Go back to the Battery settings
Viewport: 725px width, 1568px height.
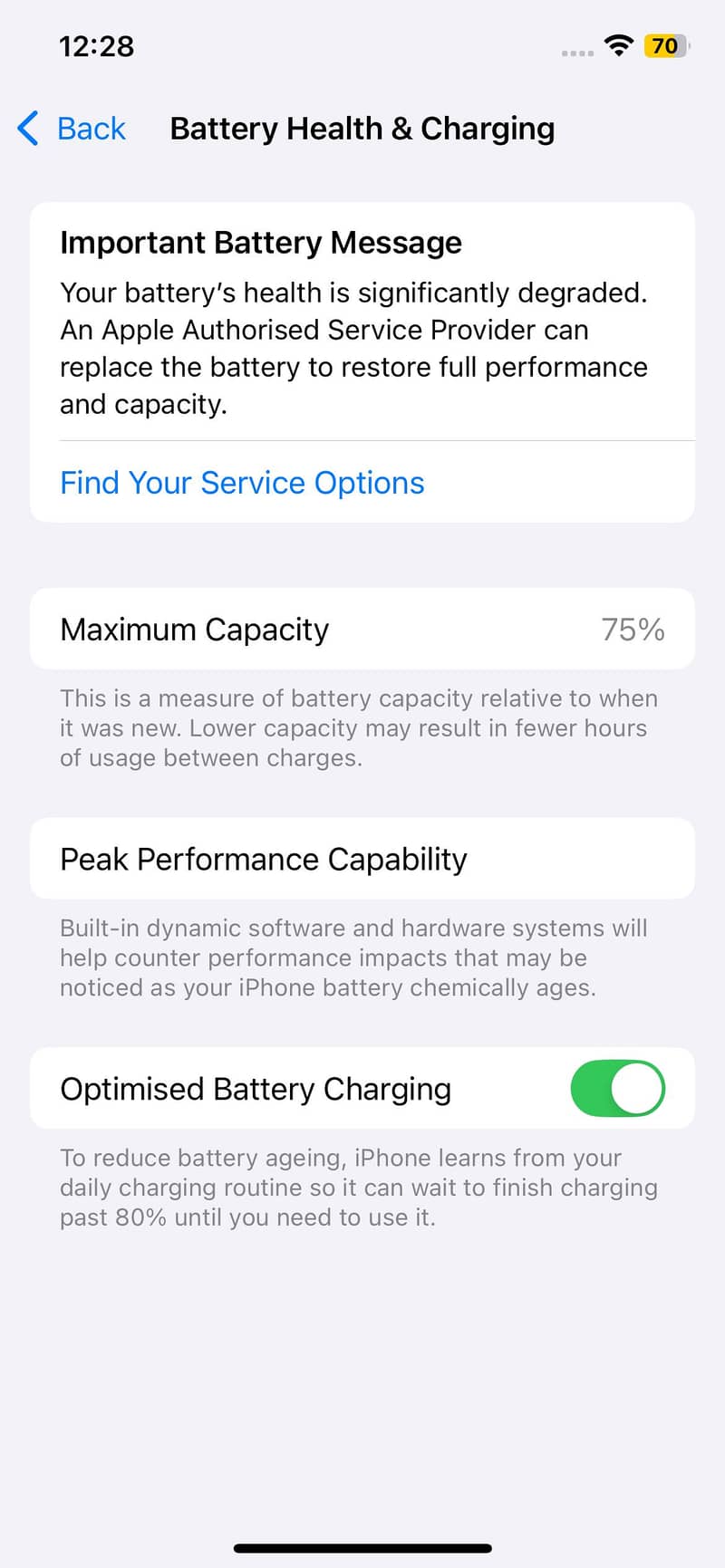tap(72, 129)
